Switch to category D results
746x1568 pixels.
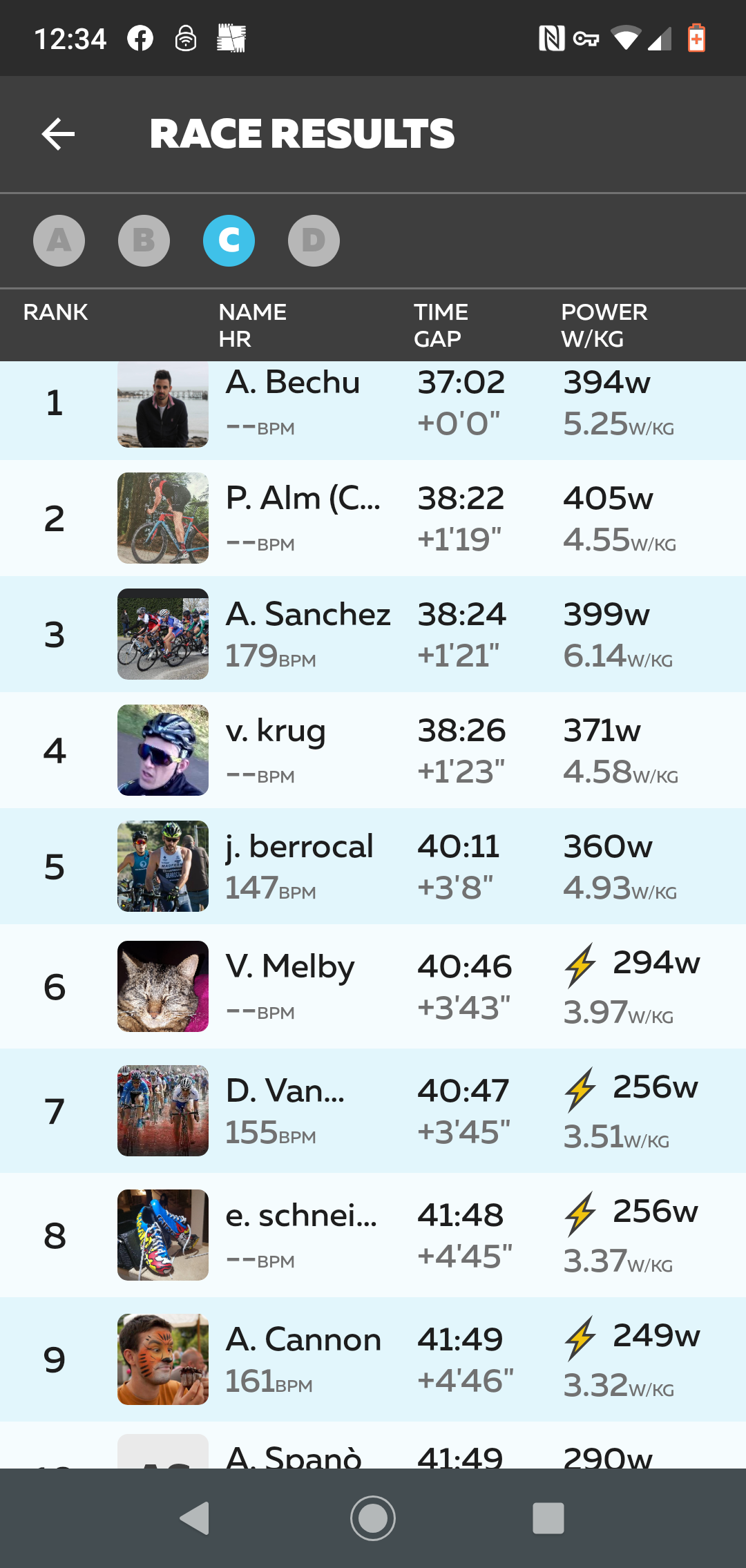(x=314, y=241)
